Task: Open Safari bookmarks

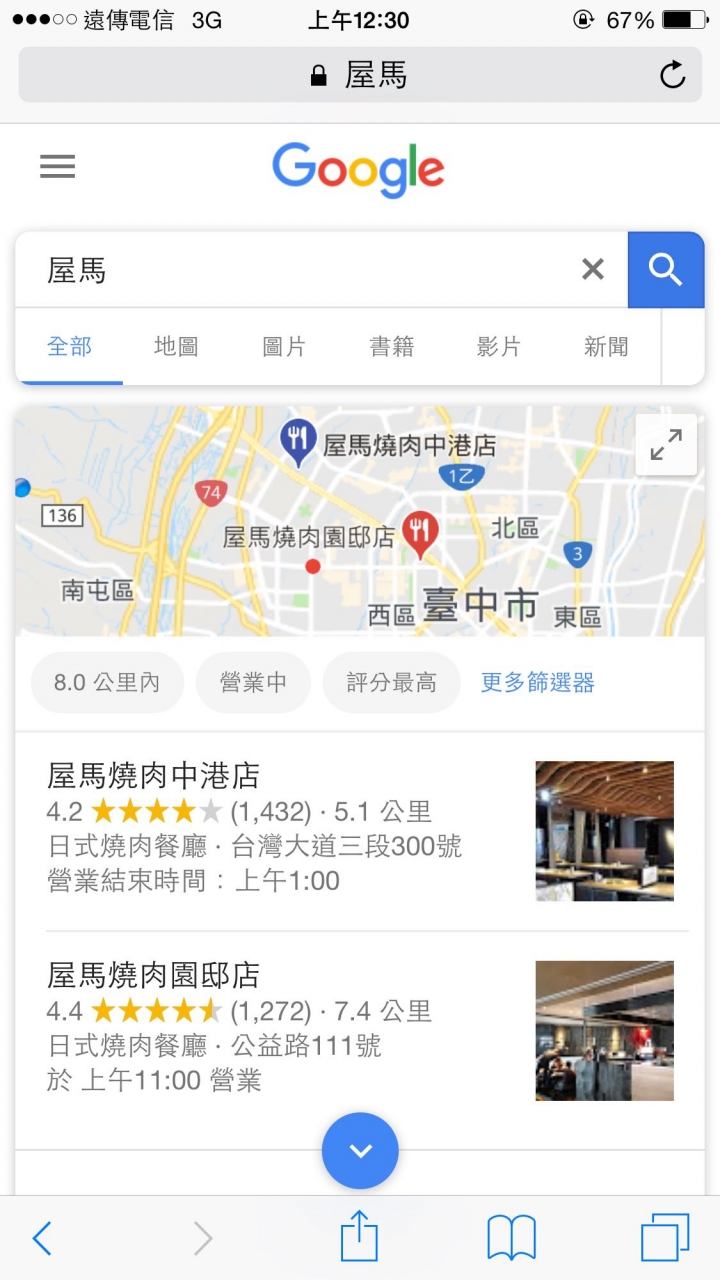Action: pos(512,1239)
